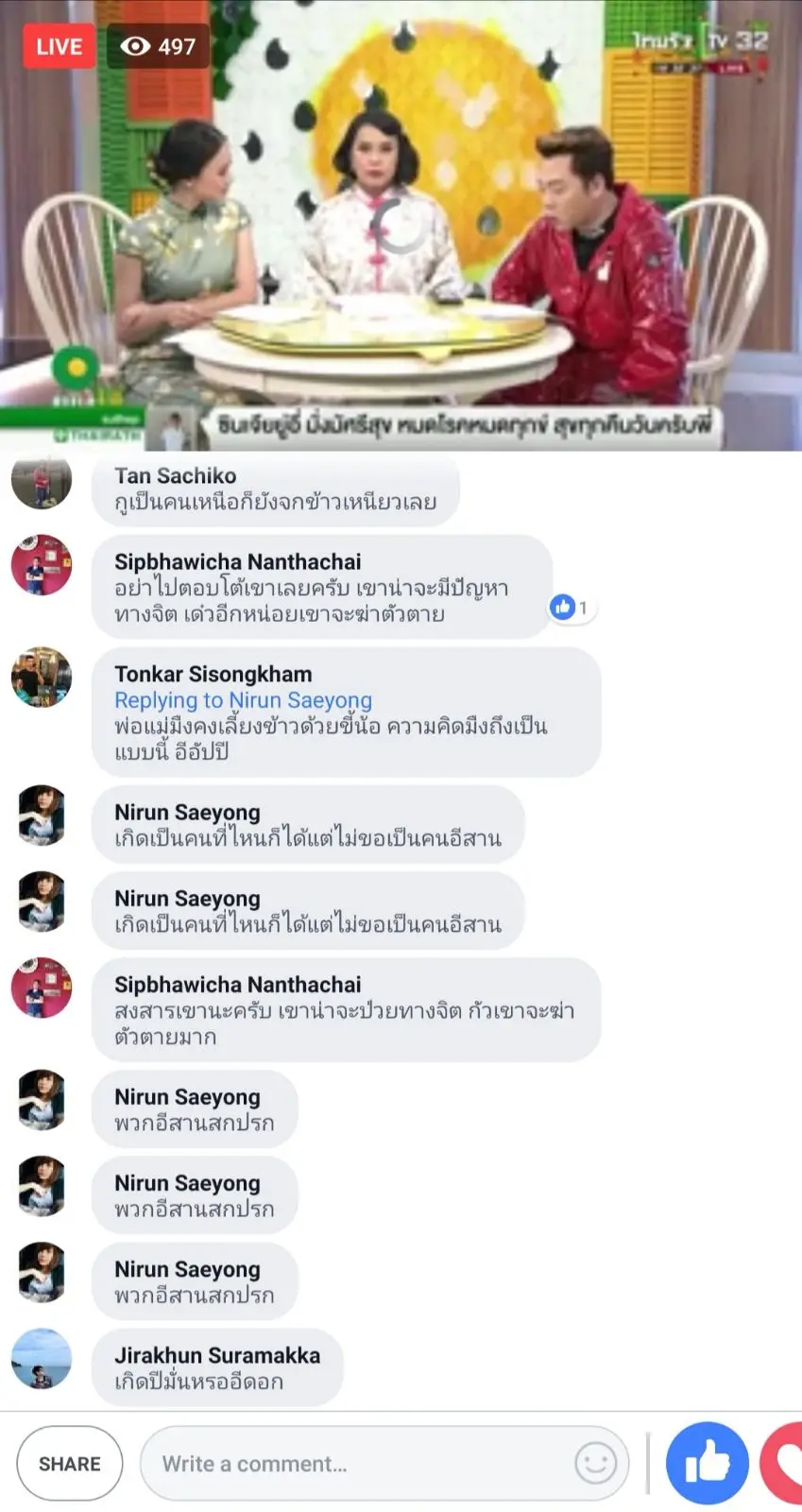Open the emoji picker in comment box

coord(595,1464)
